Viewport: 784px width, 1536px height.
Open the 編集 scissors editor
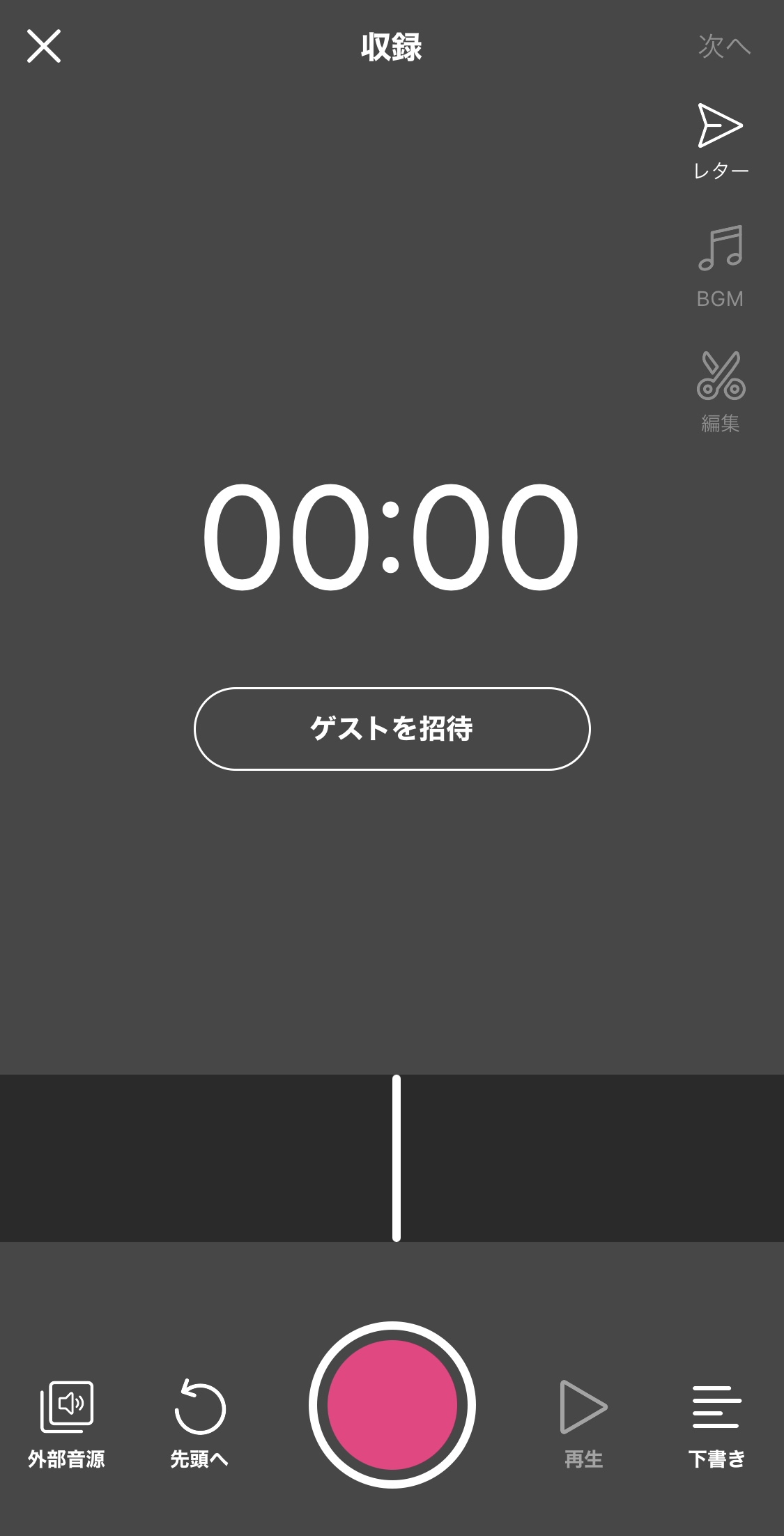(x=721, y=392)
